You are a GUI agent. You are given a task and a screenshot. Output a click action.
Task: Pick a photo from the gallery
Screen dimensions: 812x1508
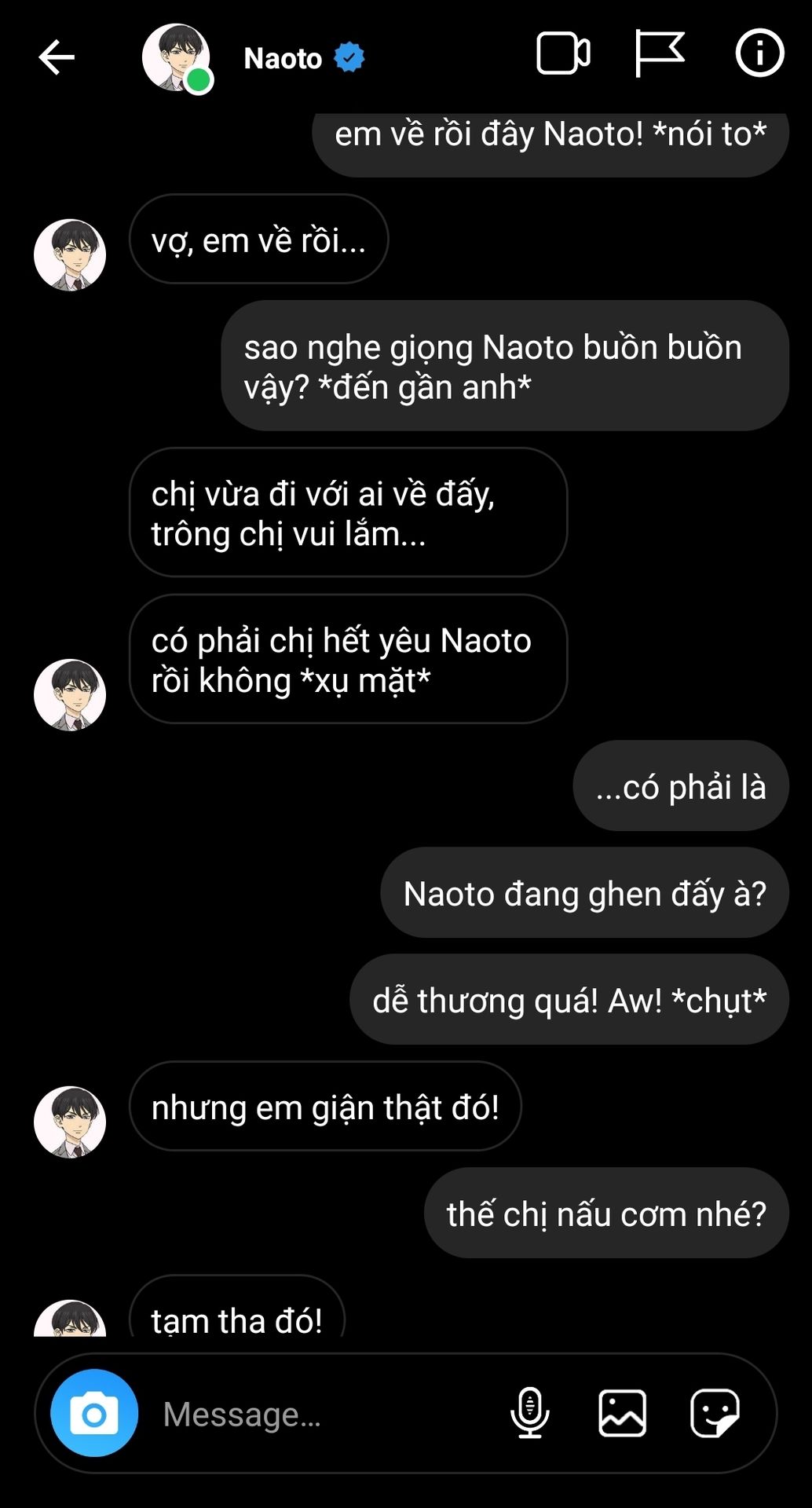tap(622, 1412)
